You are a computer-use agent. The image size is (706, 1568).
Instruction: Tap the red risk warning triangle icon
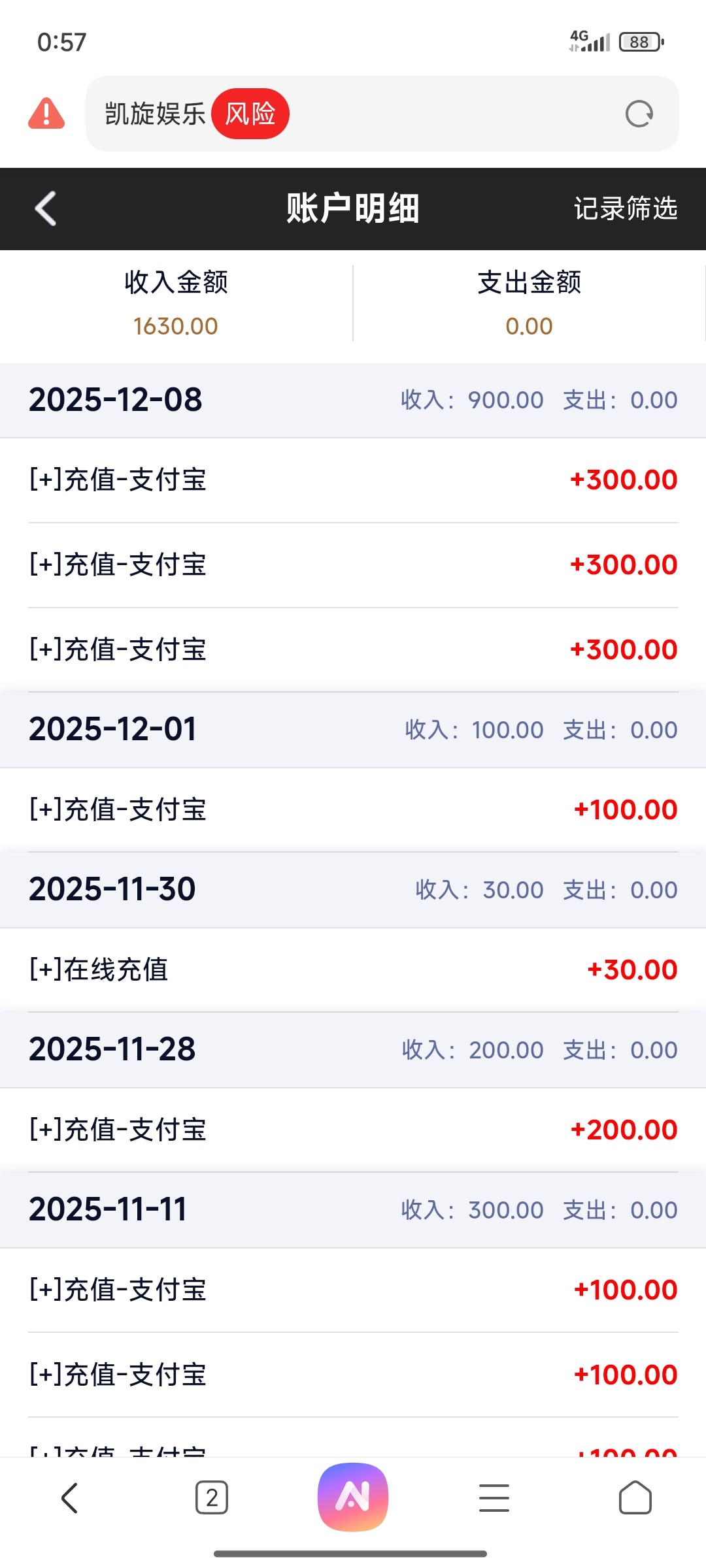click(46, 113)
